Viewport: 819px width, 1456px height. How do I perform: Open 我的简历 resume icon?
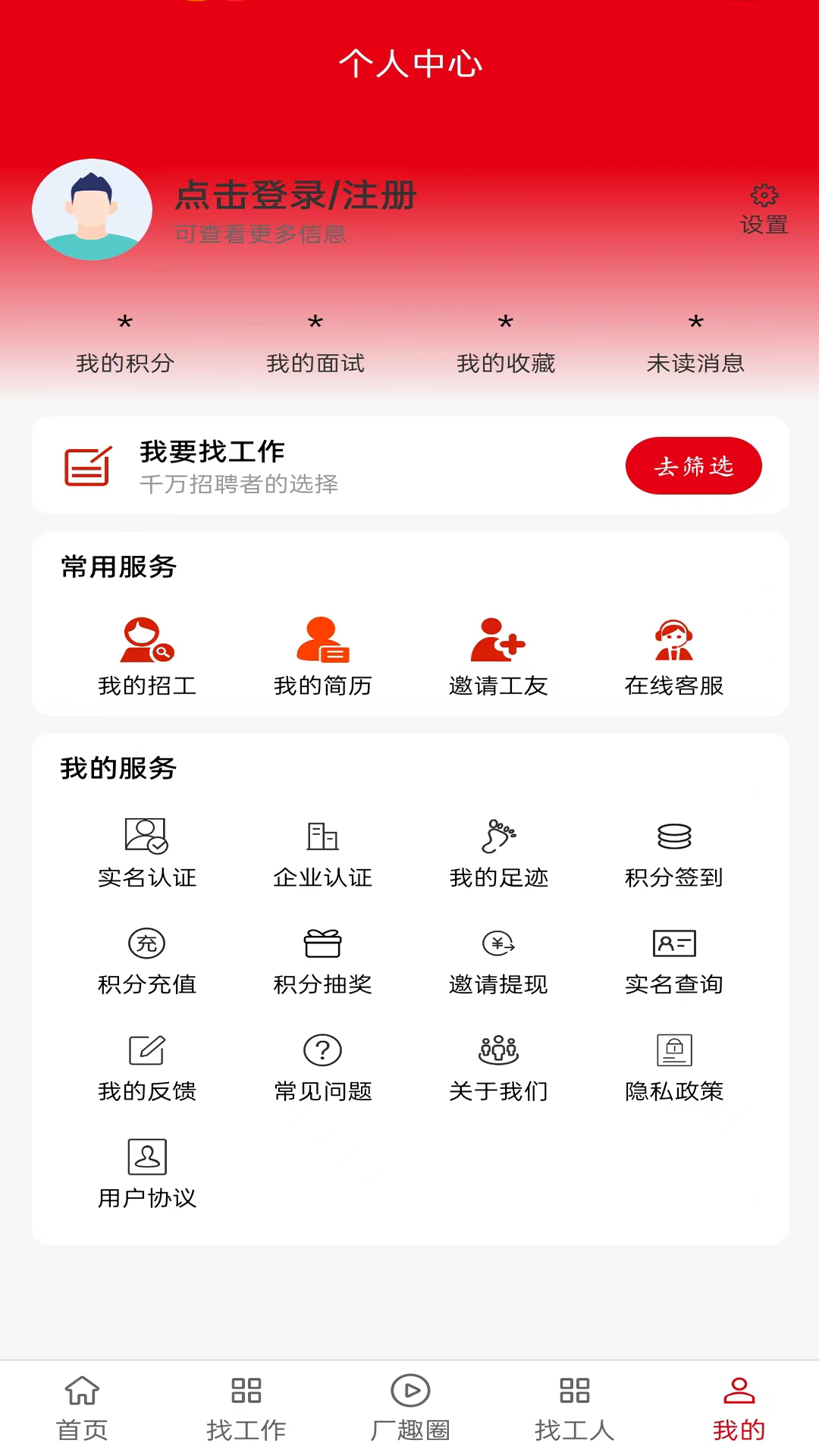point(322,657)
